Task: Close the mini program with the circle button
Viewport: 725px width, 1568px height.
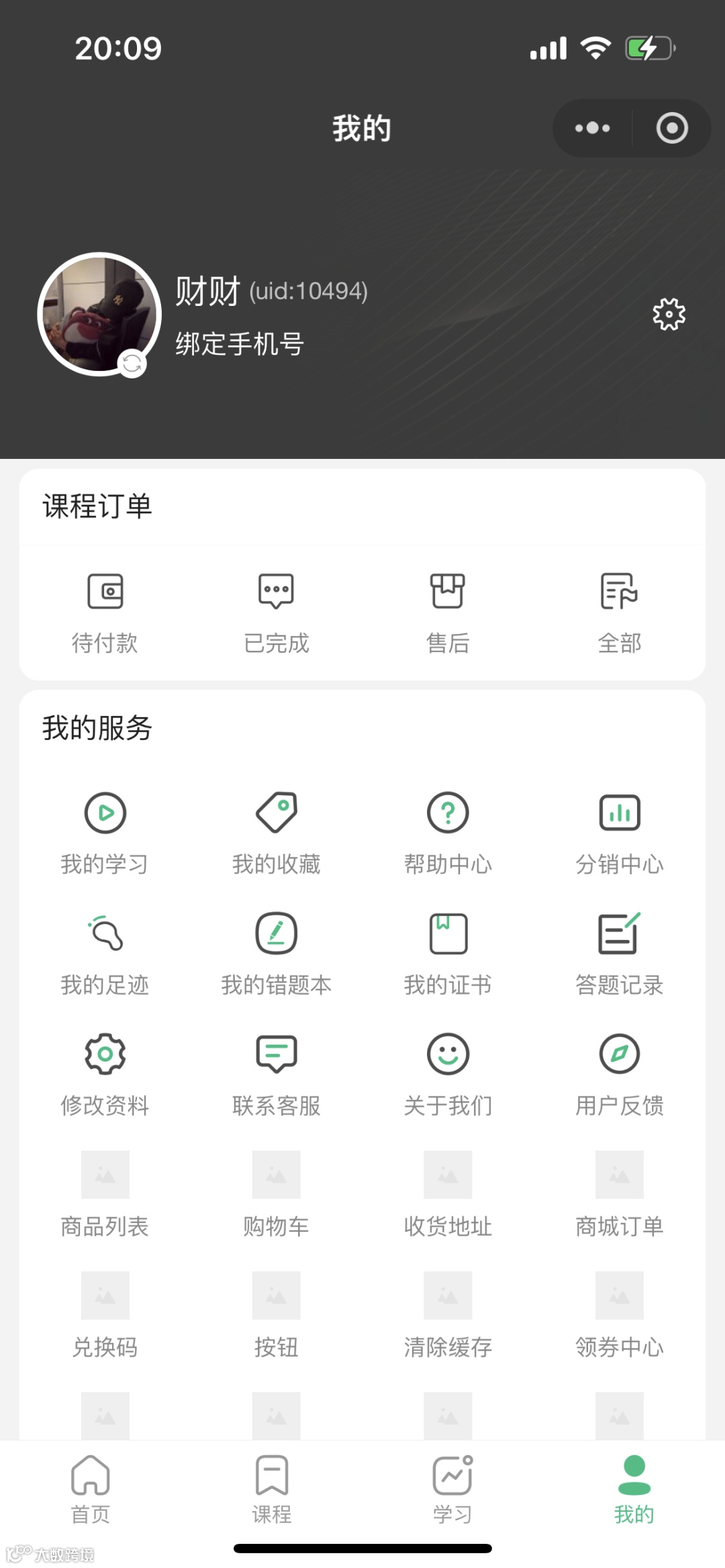Action: point(672,128)
